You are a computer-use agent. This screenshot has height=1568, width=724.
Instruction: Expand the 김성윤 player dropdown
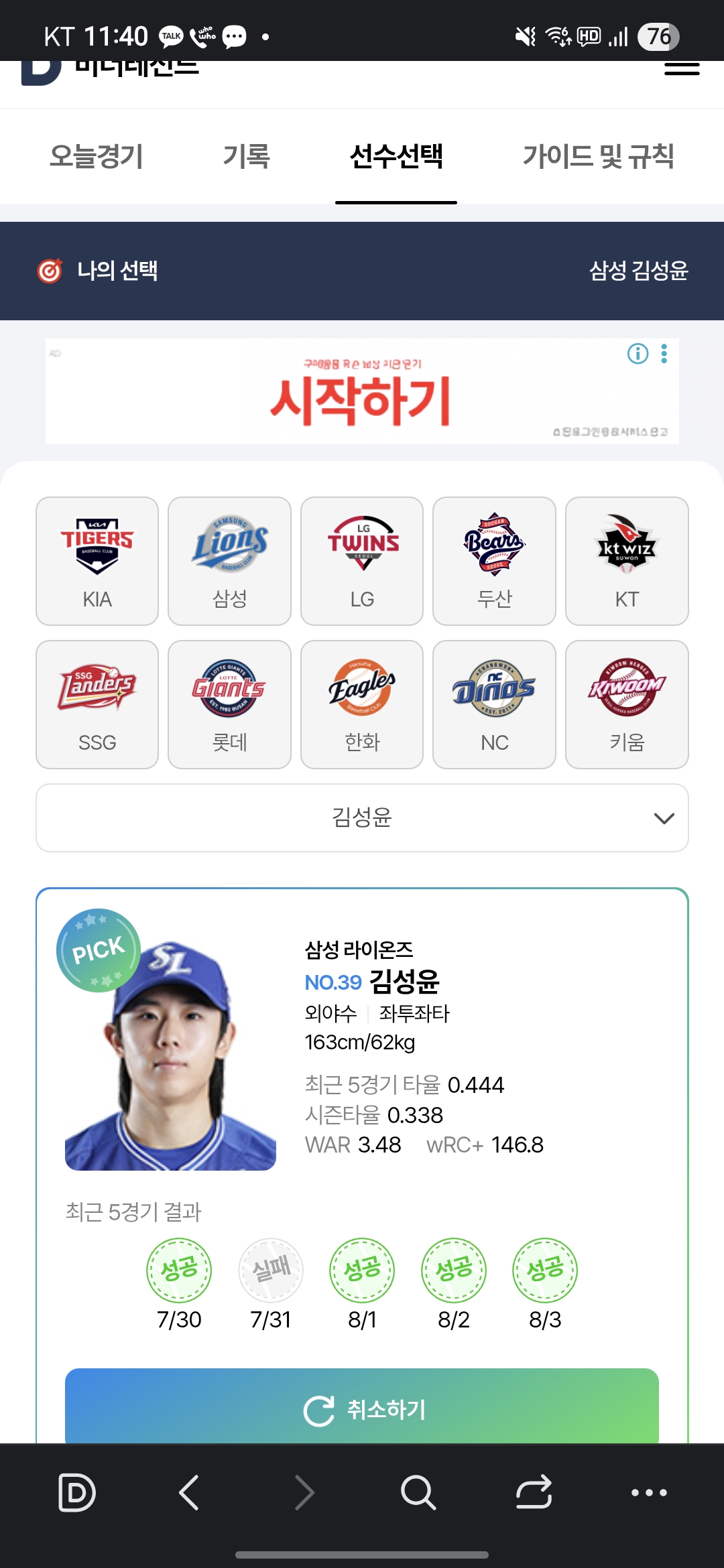(362, 818)
